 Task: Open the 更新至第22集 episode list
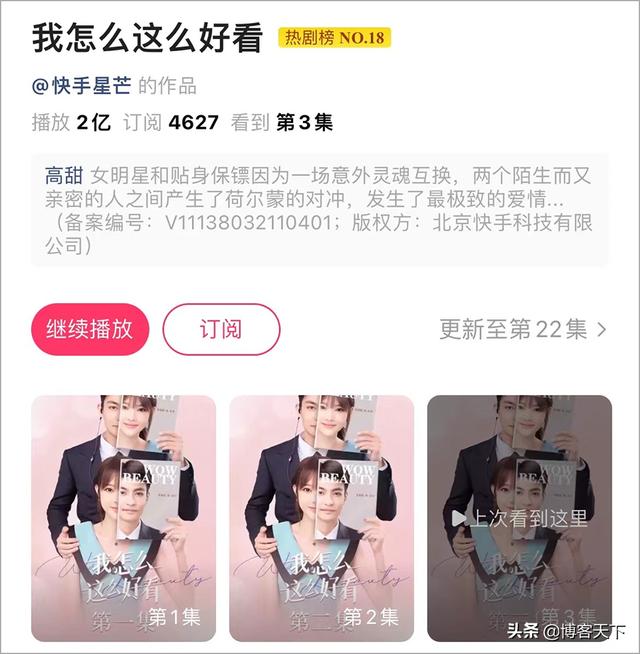pos(522,329)
